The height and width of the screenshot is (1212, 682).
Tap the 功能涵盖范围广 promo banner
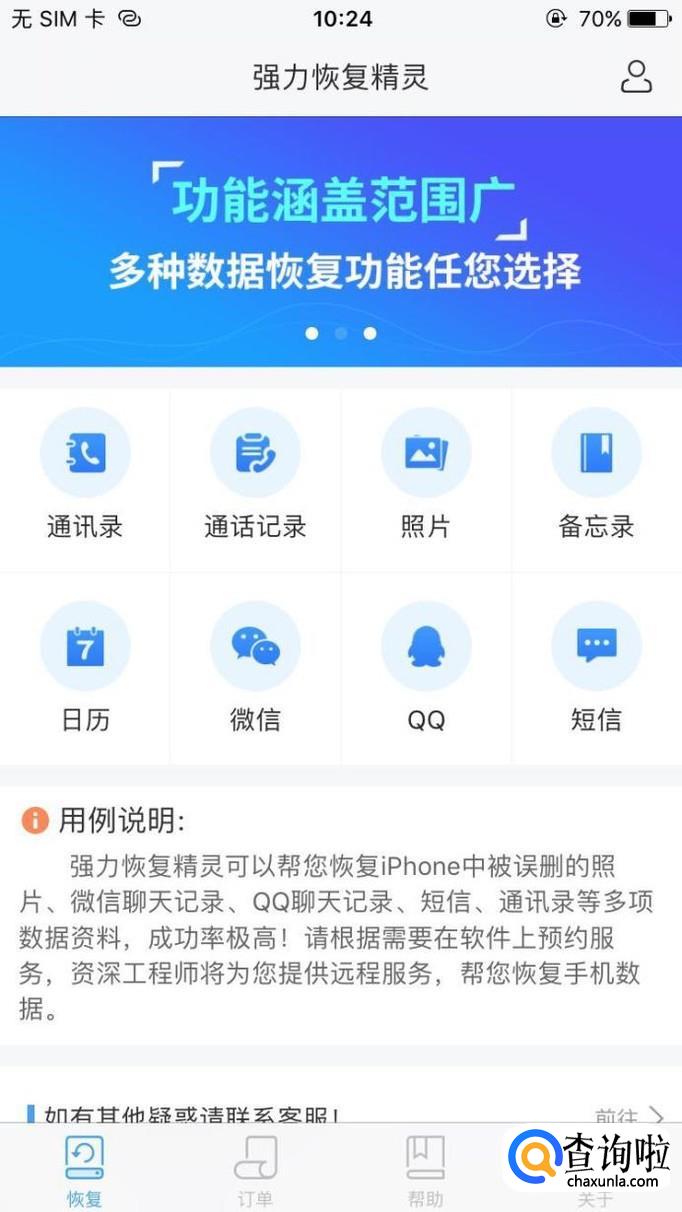341,240
